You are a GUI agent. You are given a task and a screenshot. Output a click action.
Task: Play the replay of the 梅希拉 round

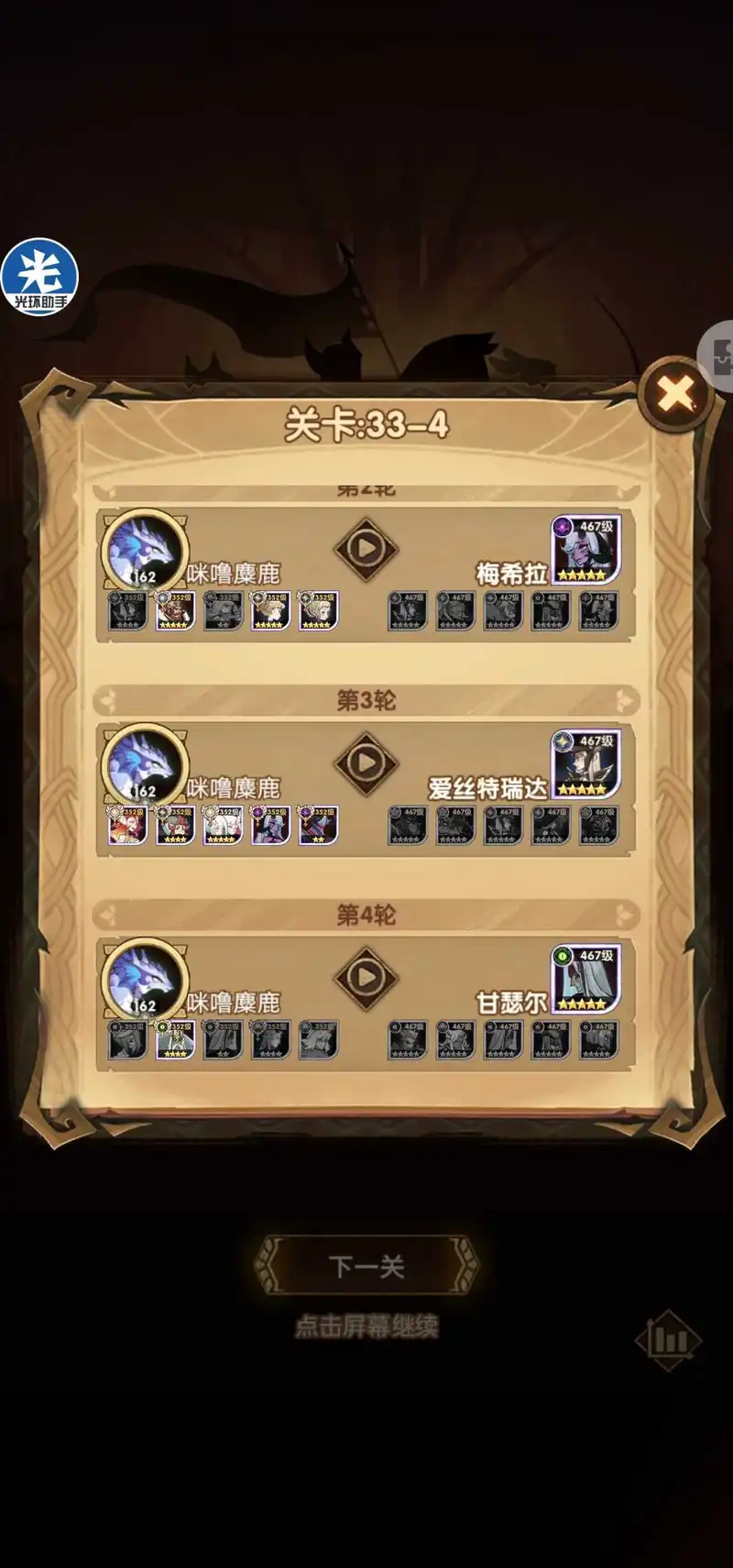pyautogui.click(x=366, y=549)
